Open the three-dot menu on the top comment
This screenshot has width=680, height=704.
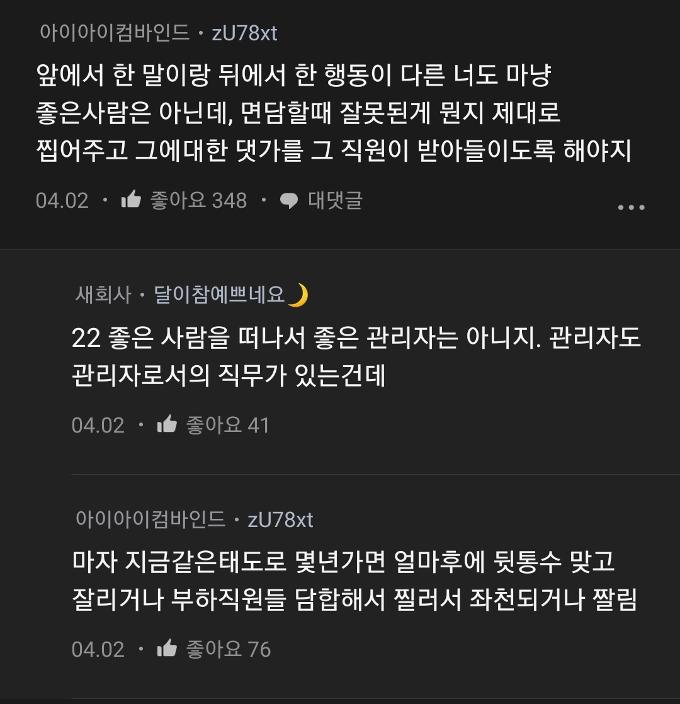pos(631,207)
